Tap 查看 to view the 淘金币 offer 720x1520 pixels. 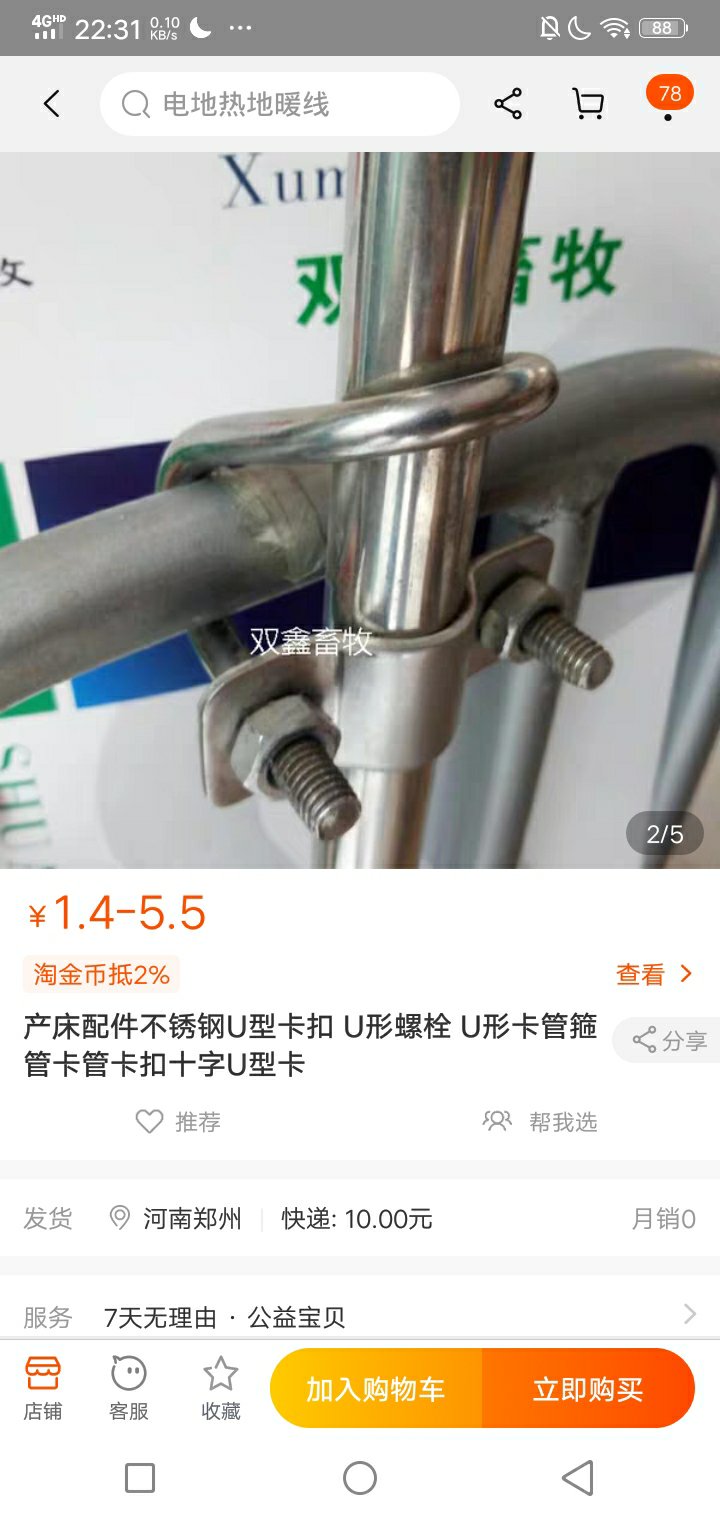(x=654, y=974)
